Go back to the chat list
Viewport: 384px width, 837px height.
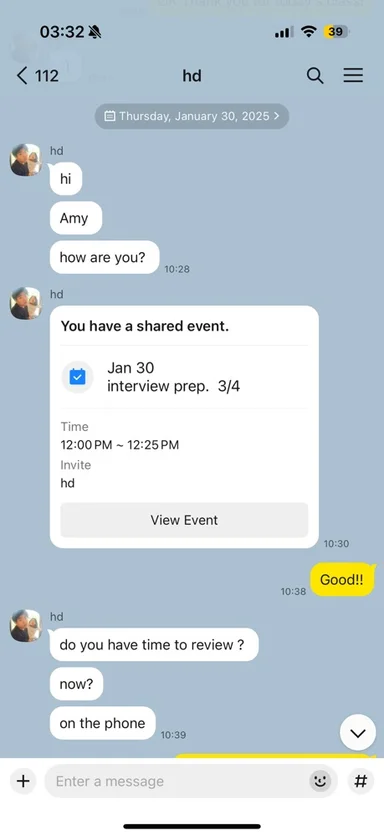[x=36, y=76]
